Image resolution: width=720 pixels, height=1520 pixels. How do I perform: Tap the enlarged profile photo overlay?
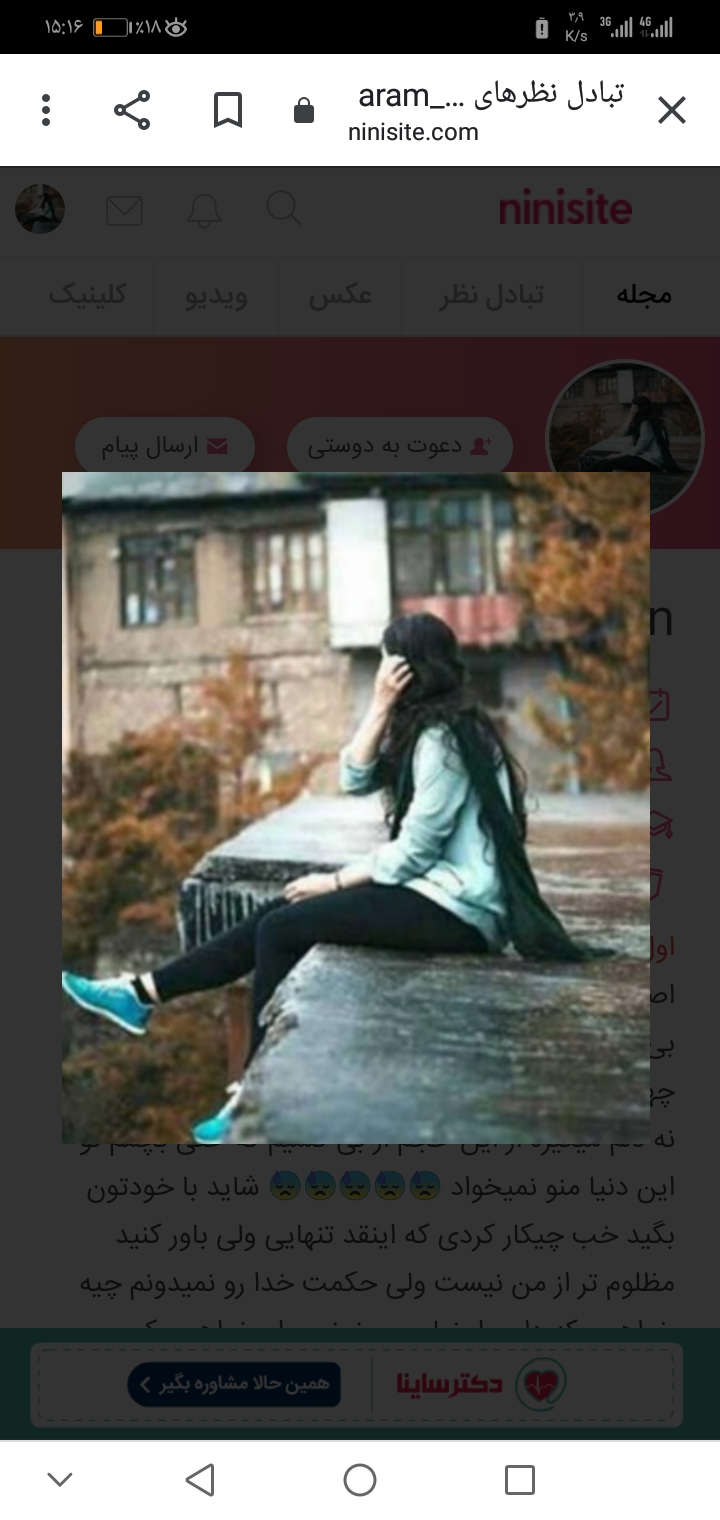click(356, 808)
